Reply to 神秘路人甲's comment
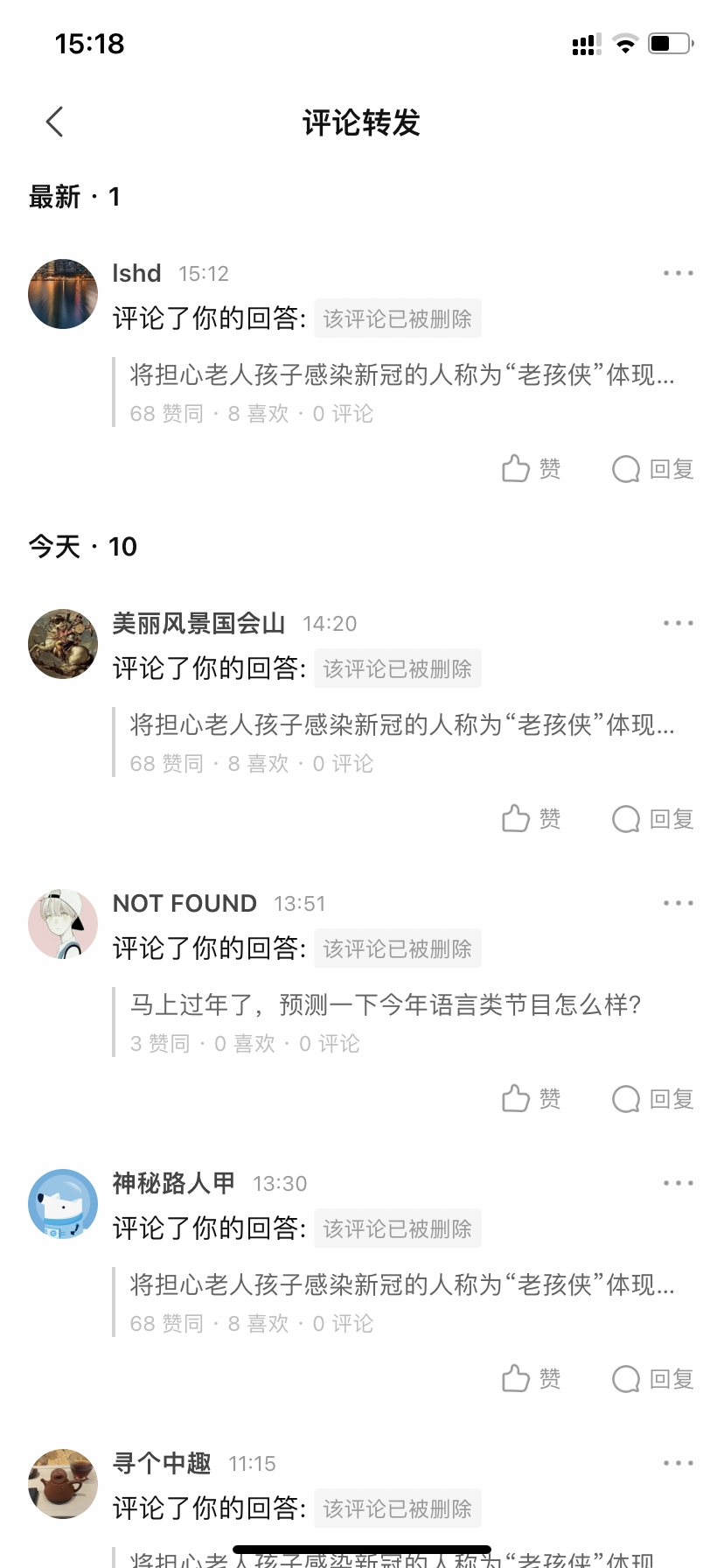Image resolution: width=724 pixels, height=1568 pixels. pyautogui.click(x=652, y=1379)
